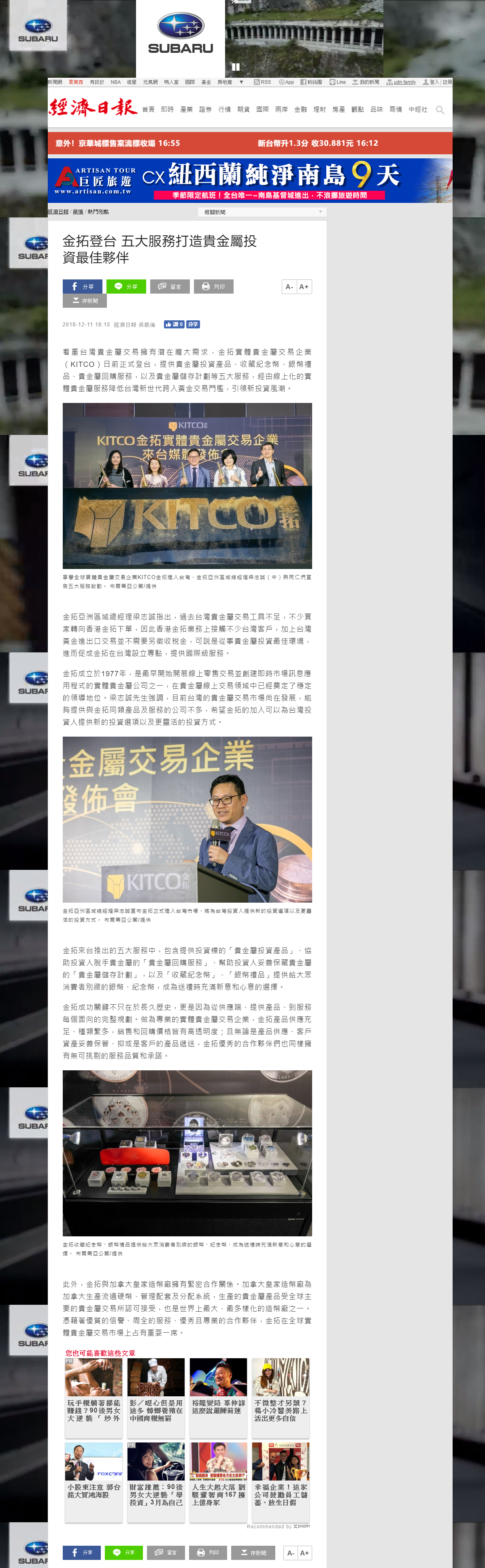Open the 商情 breadcrumb link
The height and width of the screenshot is (1568, 485).
[x=78, y=212]
